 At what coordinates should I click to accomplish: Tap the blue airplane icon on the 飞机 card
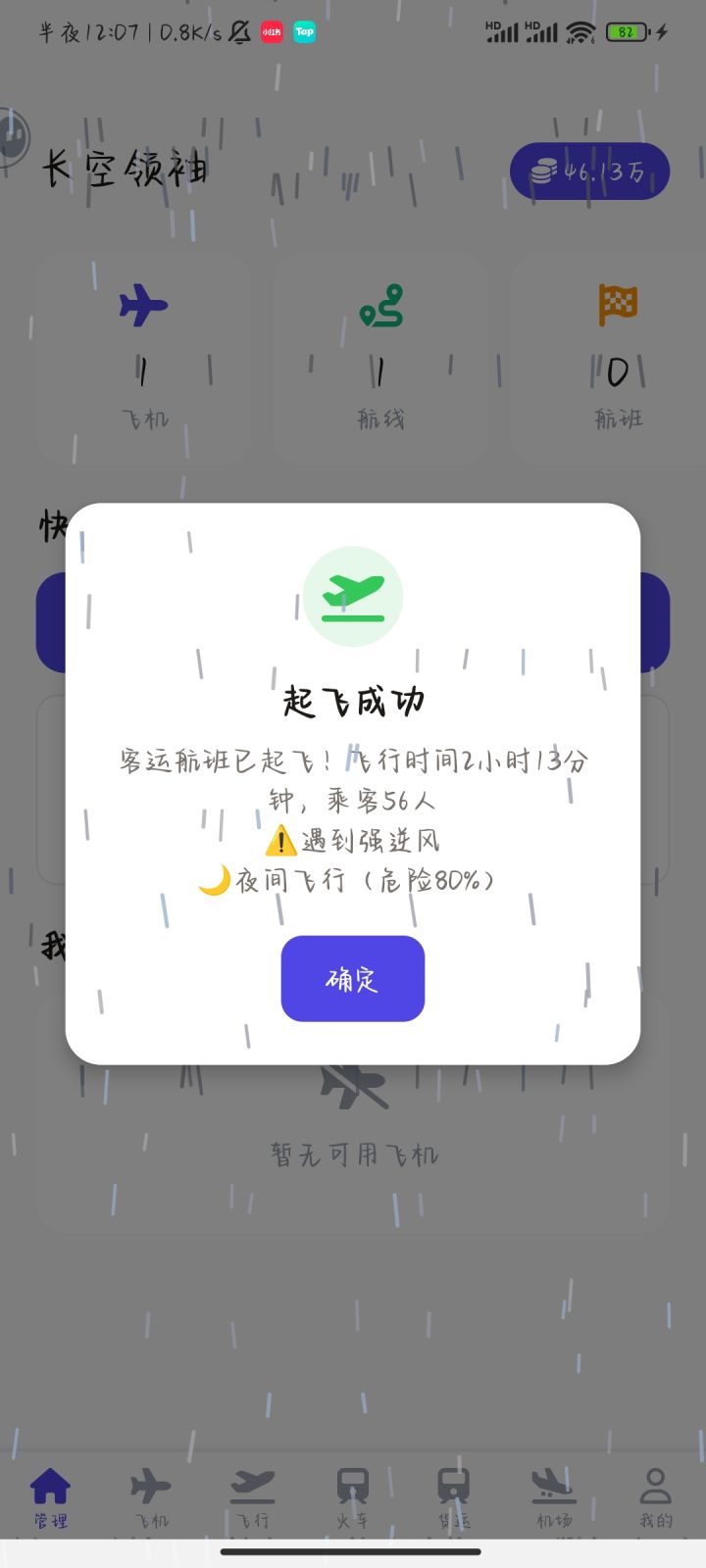coord(142,304)
